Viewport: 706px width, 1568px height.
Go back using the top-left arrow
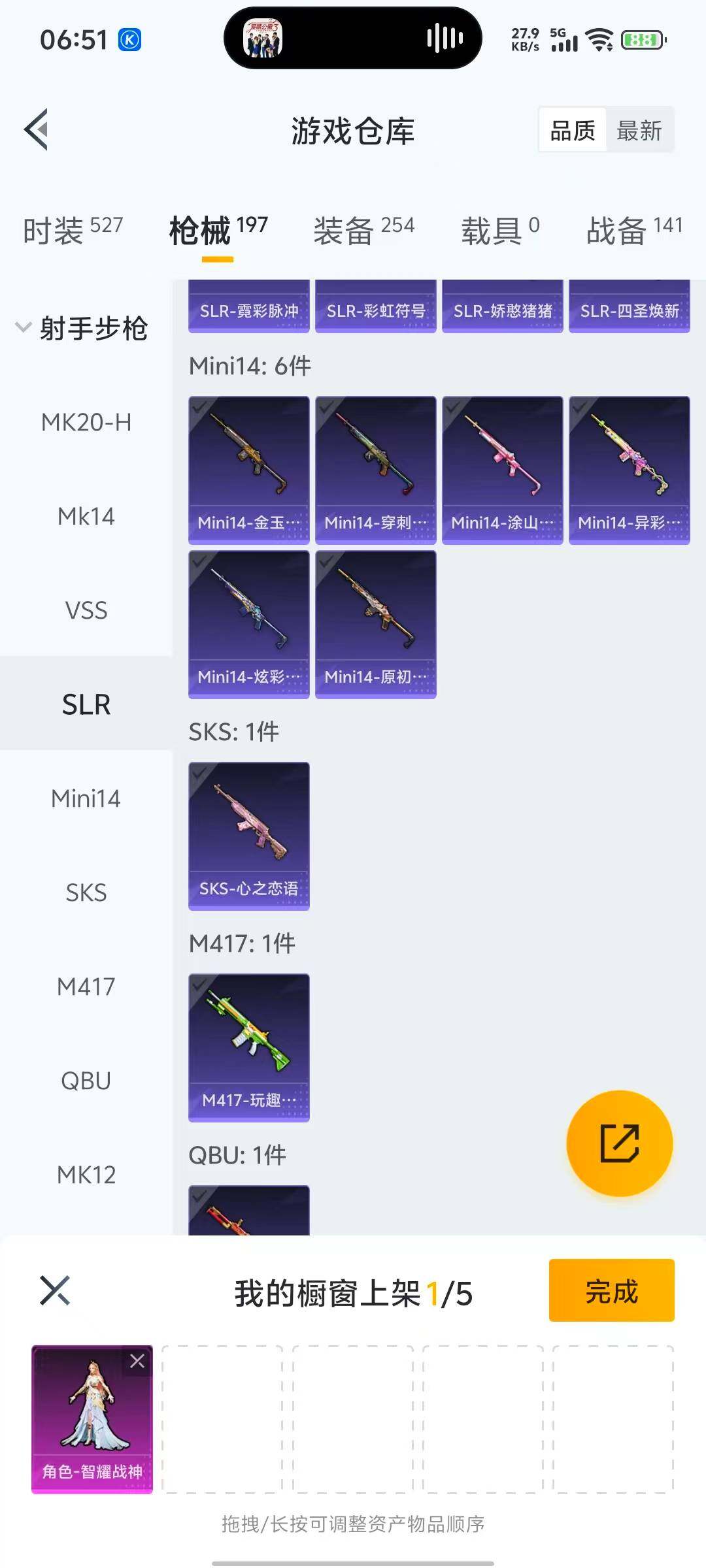coord(37,129)
